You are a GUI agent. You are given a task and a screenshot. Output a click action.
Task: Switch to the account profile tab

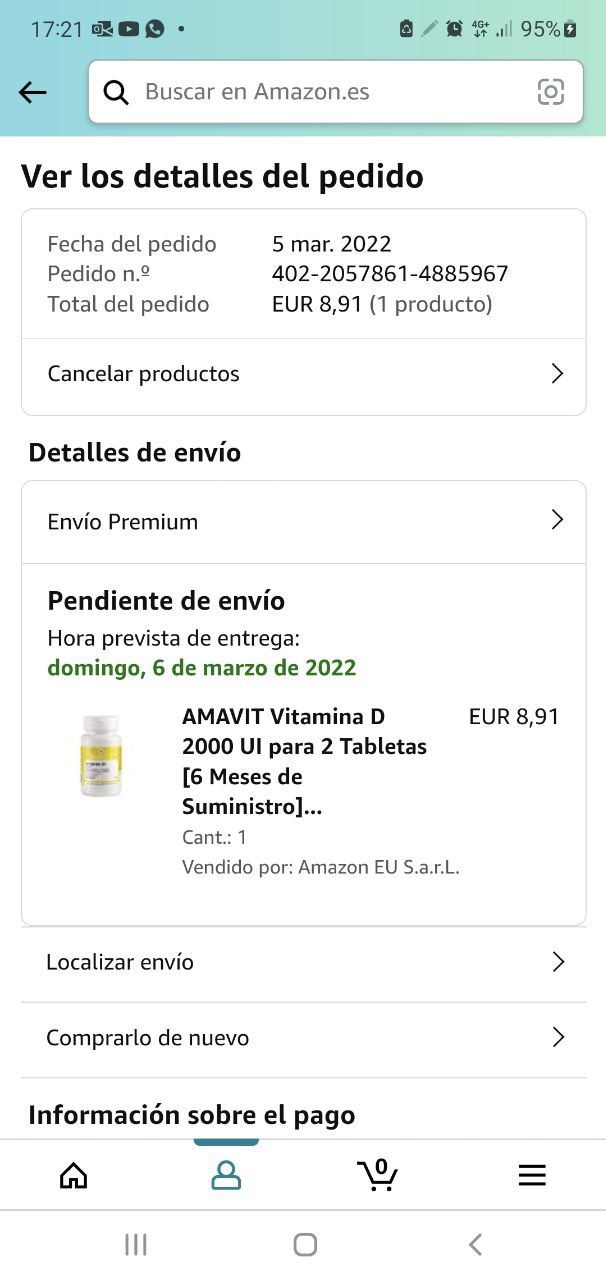(226, 1175)
